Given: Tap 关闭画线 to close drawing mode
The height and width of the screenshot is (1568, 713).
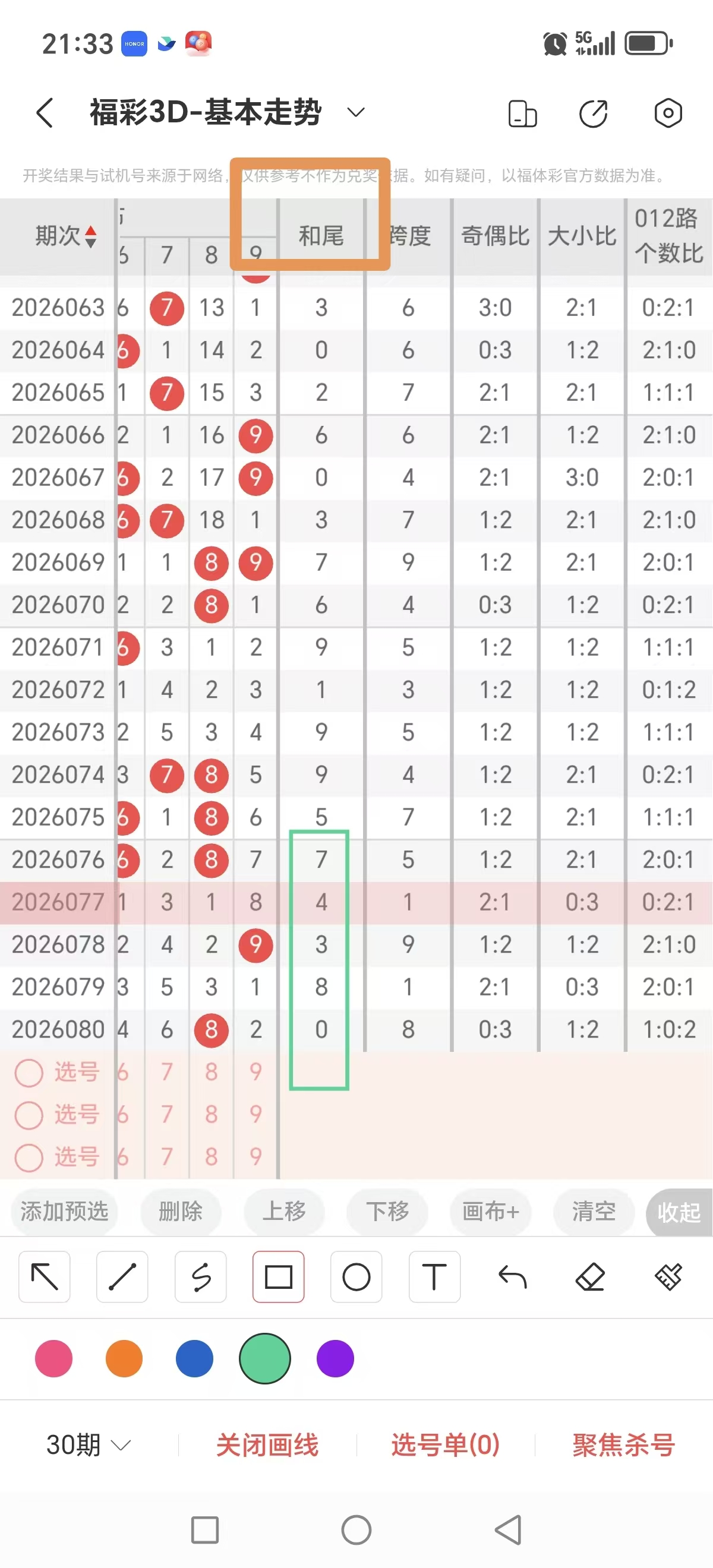Looking at the screenshot, I should 267,1444.
